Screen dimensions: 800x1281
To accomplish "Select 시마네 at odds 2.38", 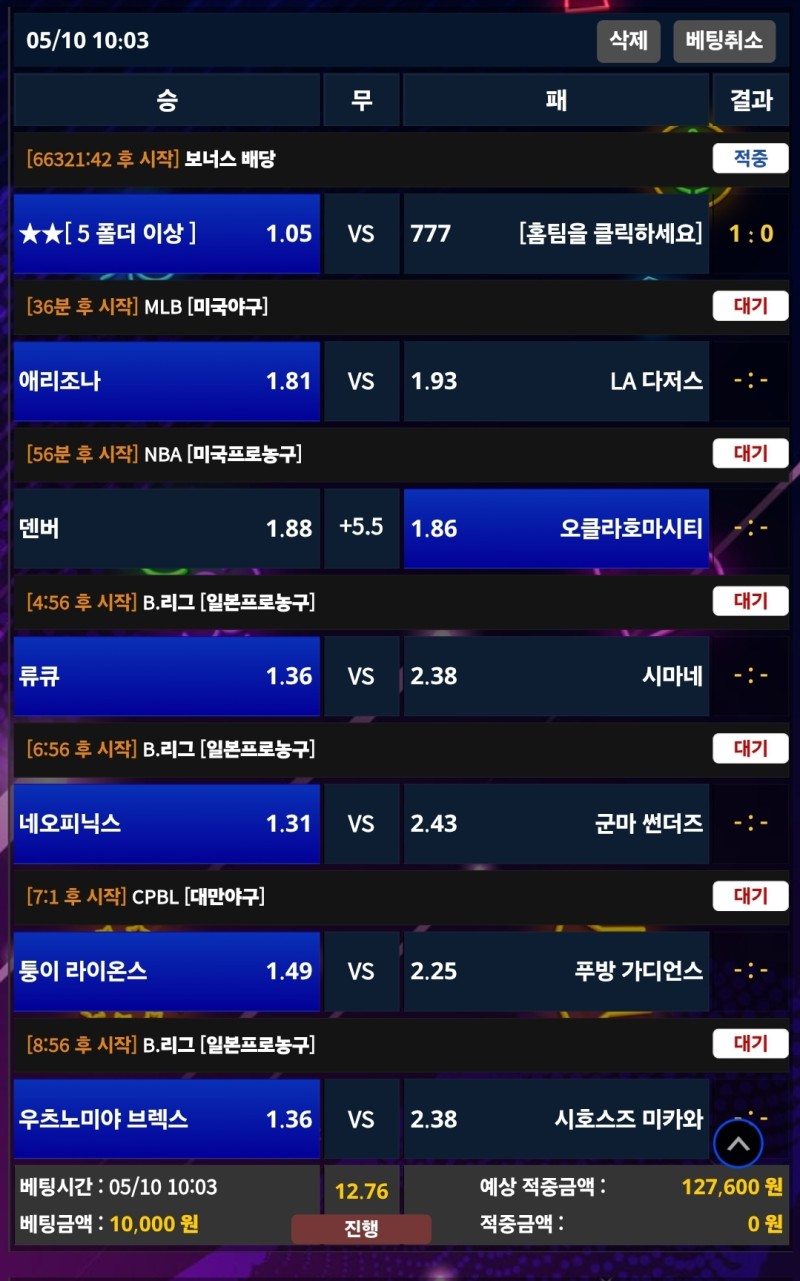I will (556, 676).
